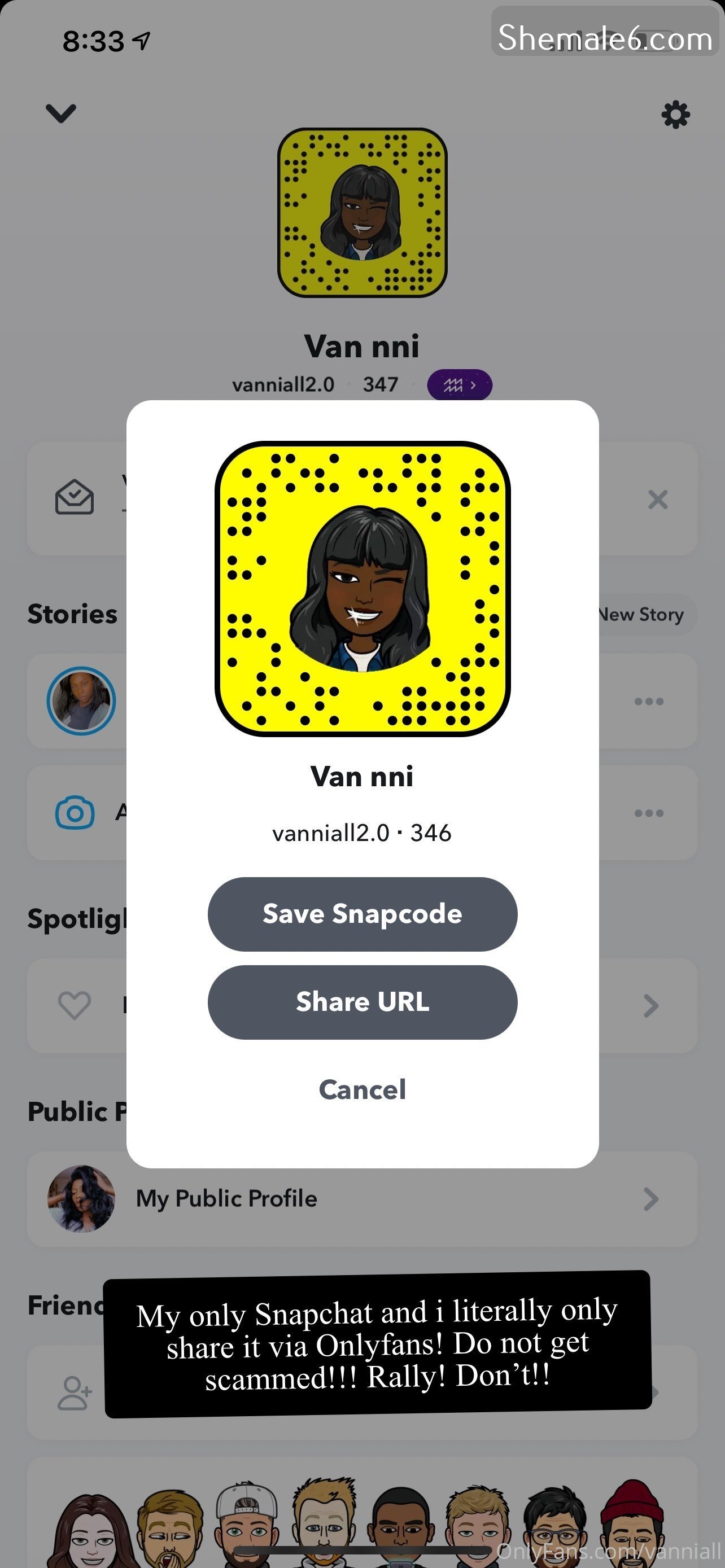Viewport: 725px width, 1568px height.
Task: Save the Snapcode to the camera roll
Action: (x=362, y=914)
